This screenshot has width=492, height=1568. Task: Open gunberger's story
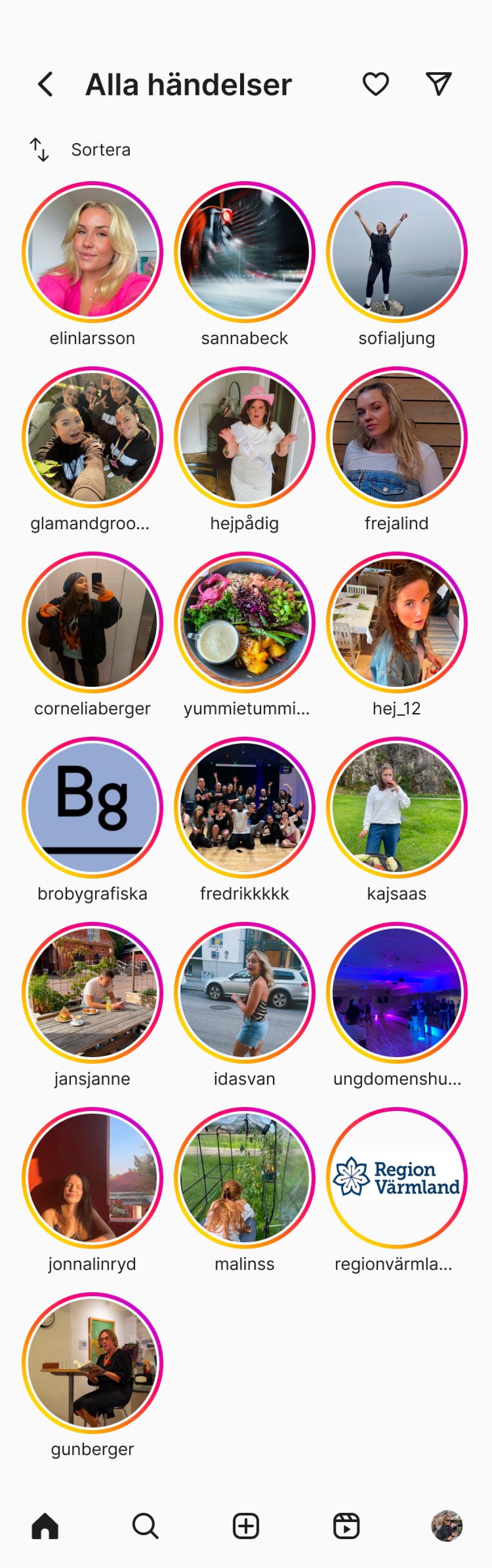(92, 1362)
